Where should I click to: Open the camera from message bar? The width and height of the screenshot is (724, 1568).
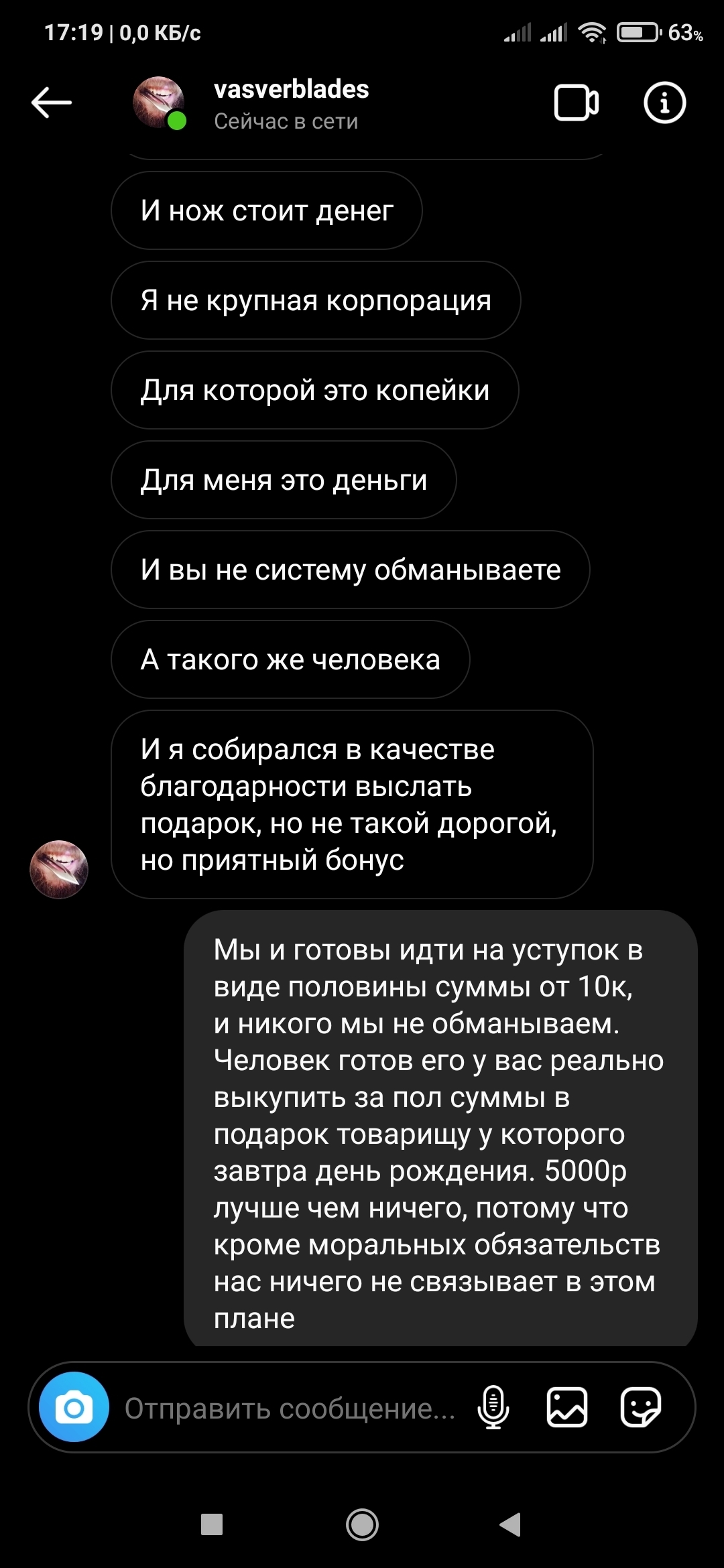[x=74, y=1407]
